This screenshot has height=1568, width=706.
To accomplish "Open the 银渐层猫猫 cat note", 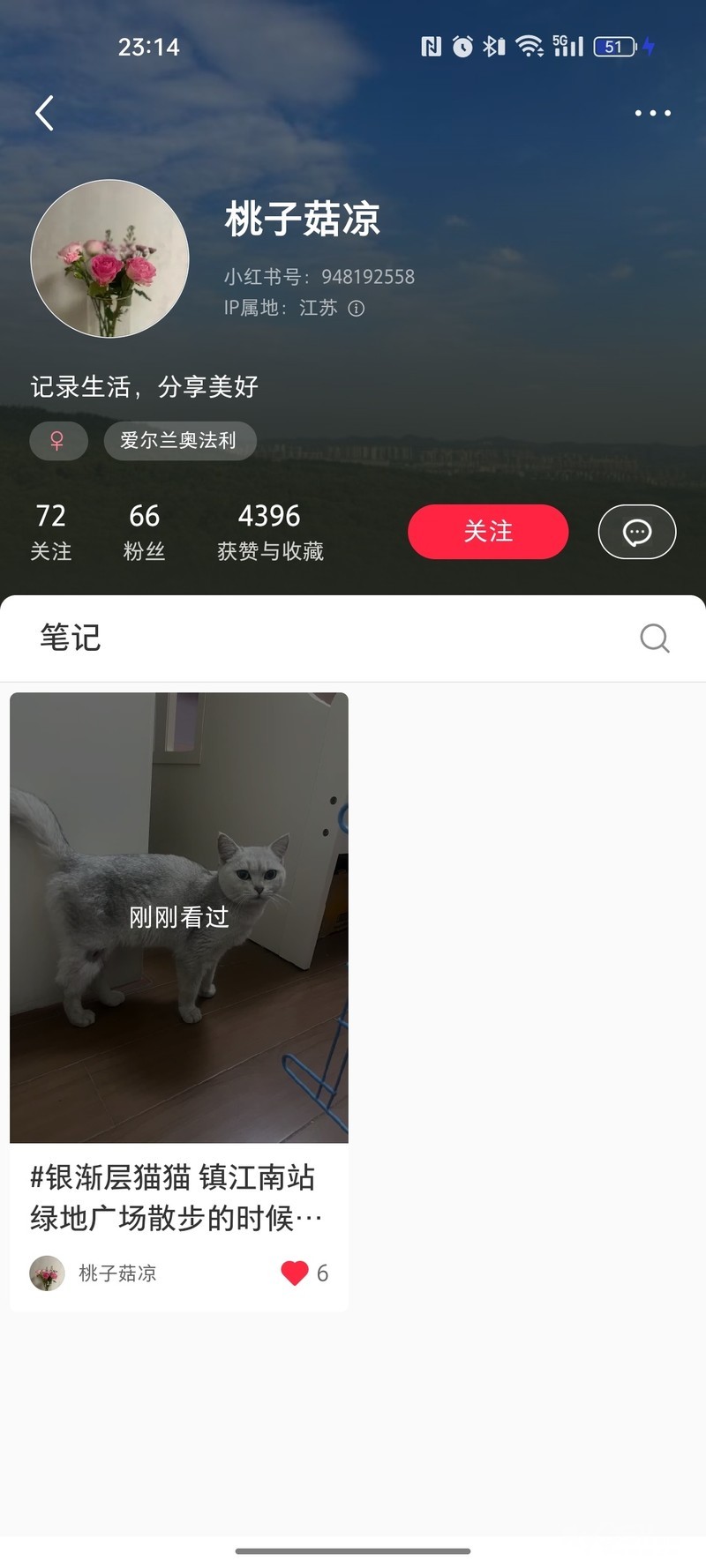I will click(x=179, y=917).
